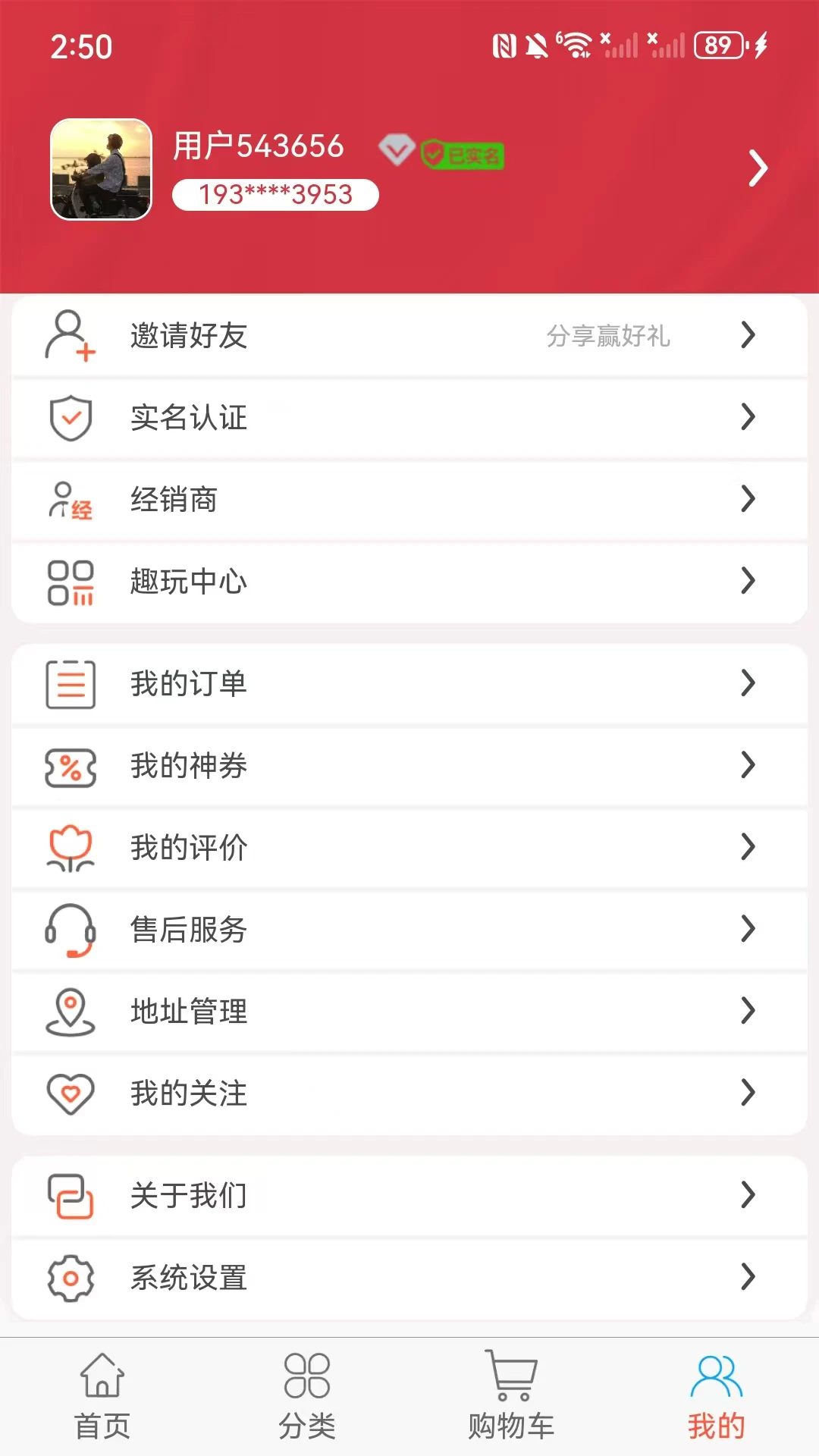Click the 实名认证 shield icon
Image resolution: width=819 pixels, height=1456 pixels.
(71, 417)
